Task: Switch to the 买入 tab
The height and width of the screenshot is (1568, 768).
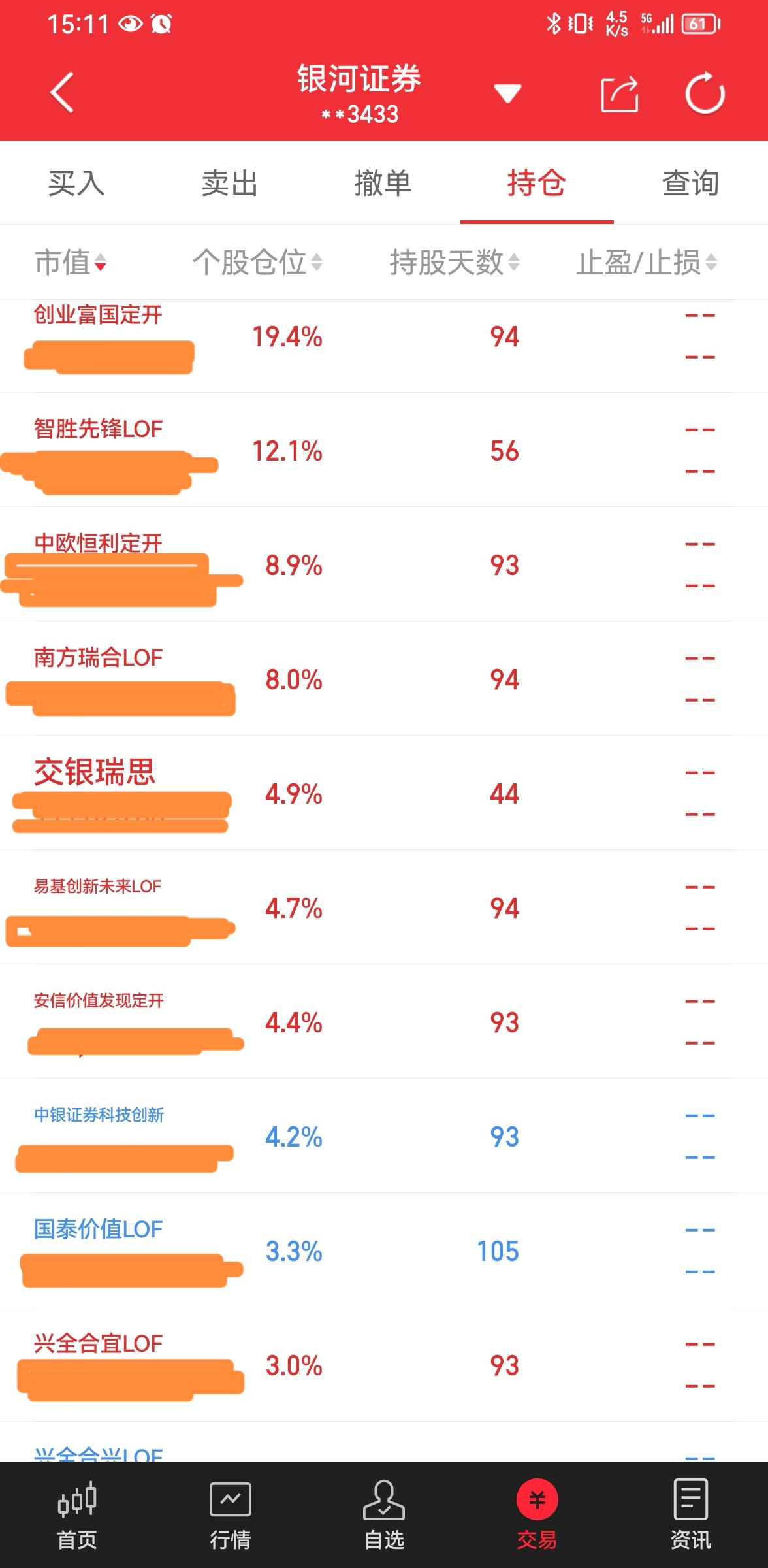Action: pyautogui.click(x=76, y=183)
